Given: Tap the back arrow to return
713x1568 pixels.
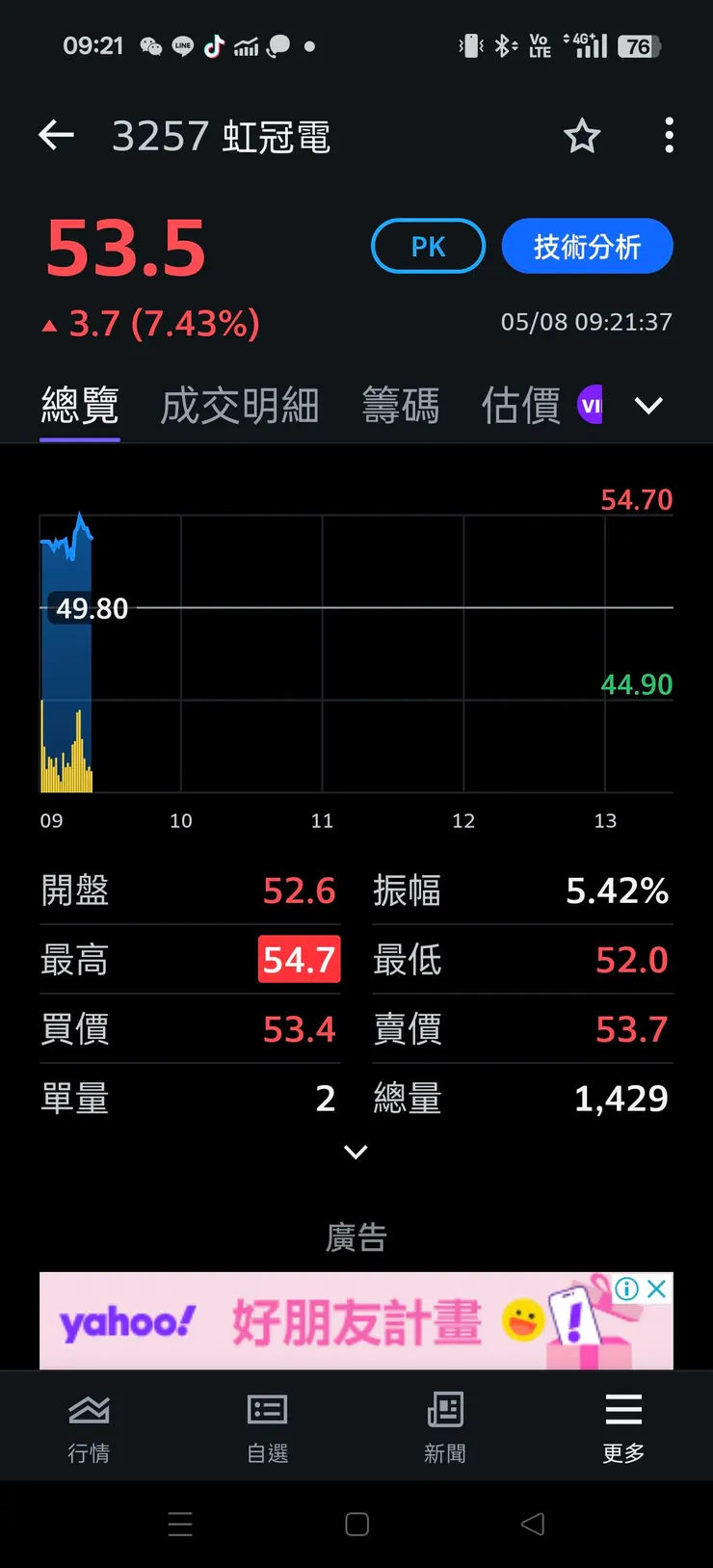Looking at the screenshot, I should (55, 135).
